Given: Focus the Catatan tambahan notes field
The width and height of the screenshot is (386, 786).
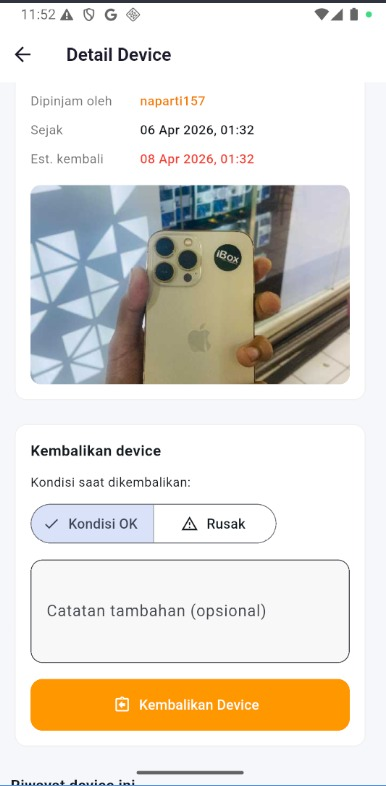Looking at the screenshot, I should click(x=190, y=611).
